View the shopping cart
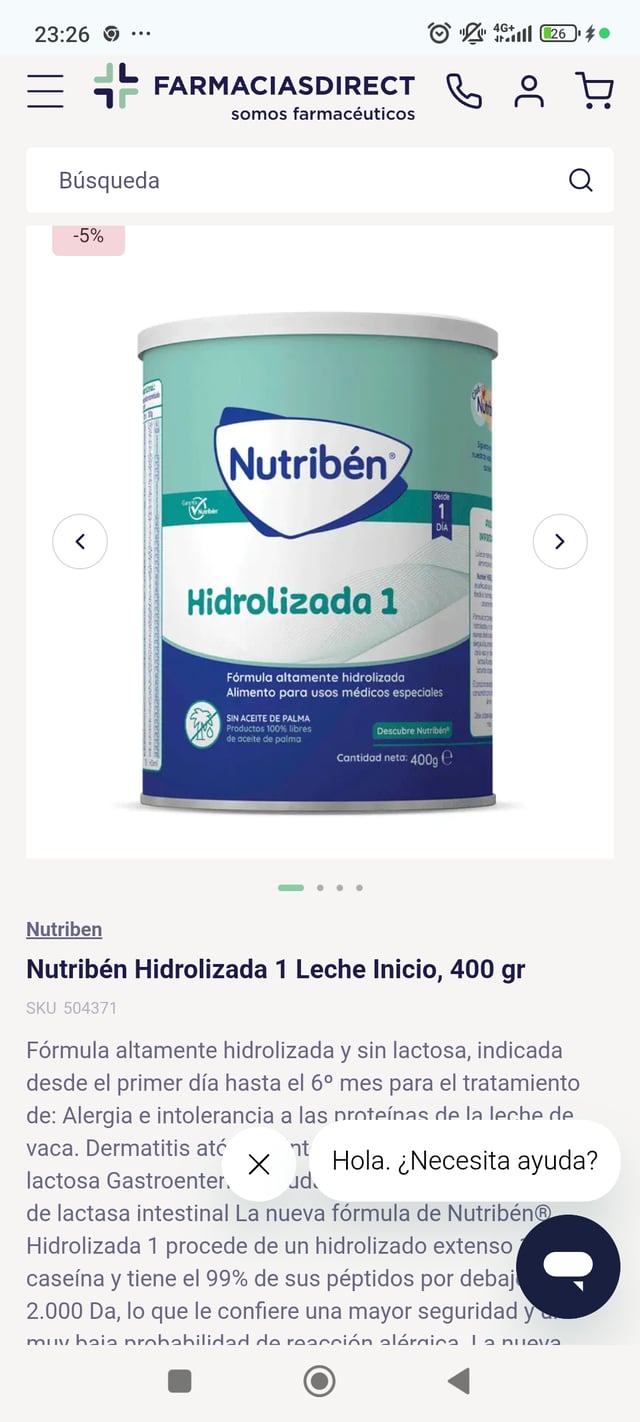Image resolution: width=640 pixels, height=1422 pixels. pos(594,91)
